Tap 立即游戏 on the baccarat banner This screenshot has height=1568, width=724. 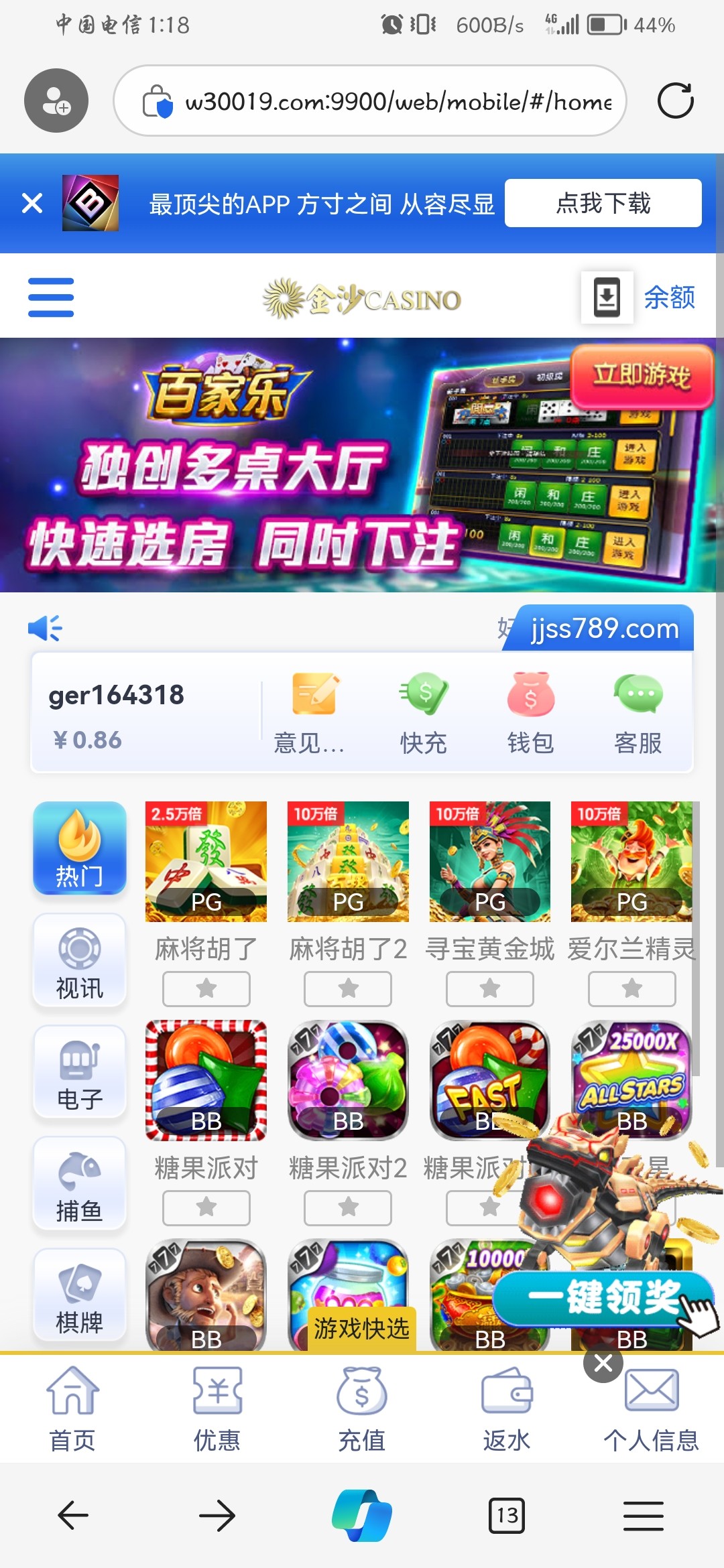(x=642, y=375)
